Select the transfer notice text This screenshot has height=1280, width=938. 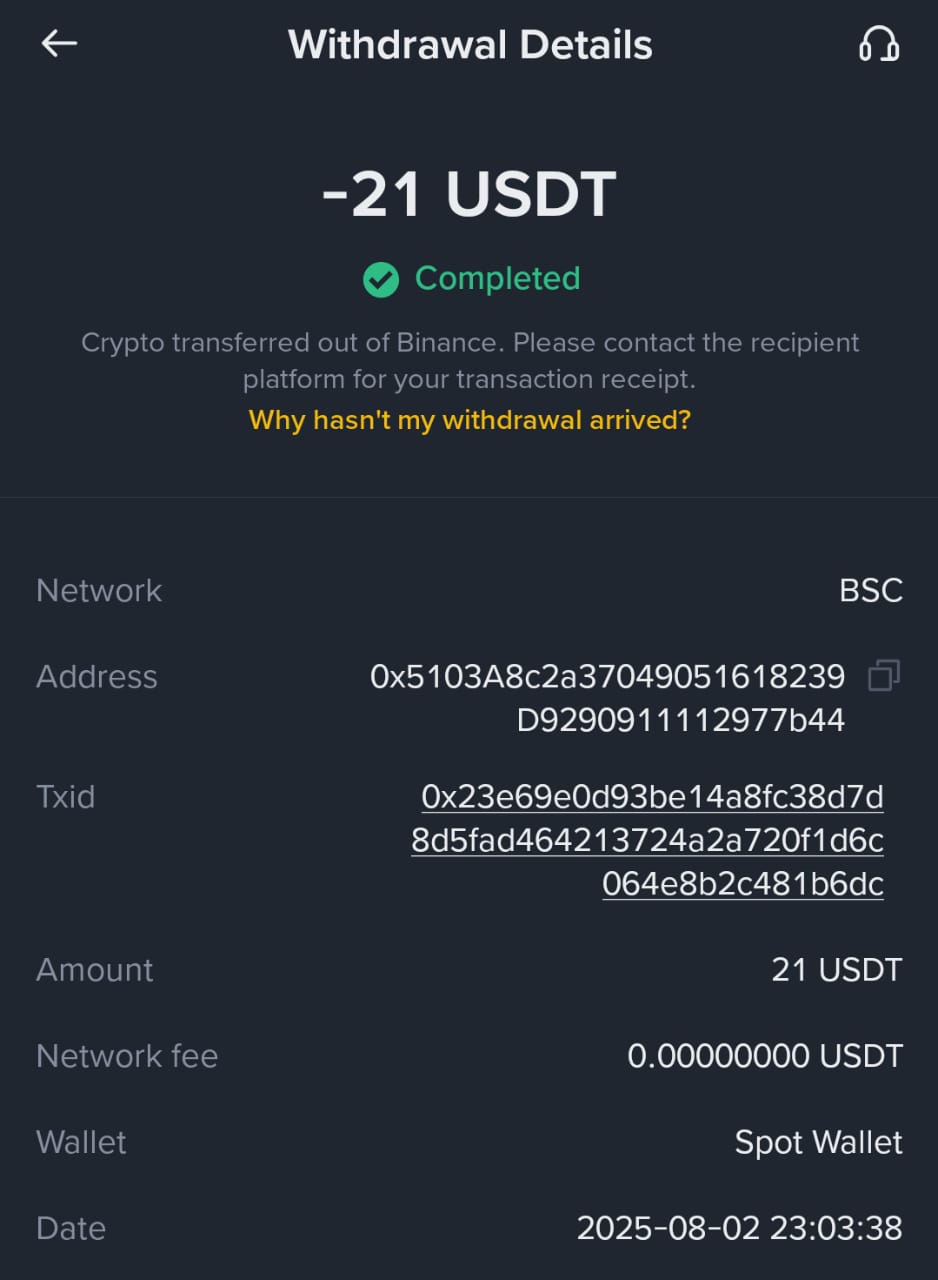[x=469, y=360]
